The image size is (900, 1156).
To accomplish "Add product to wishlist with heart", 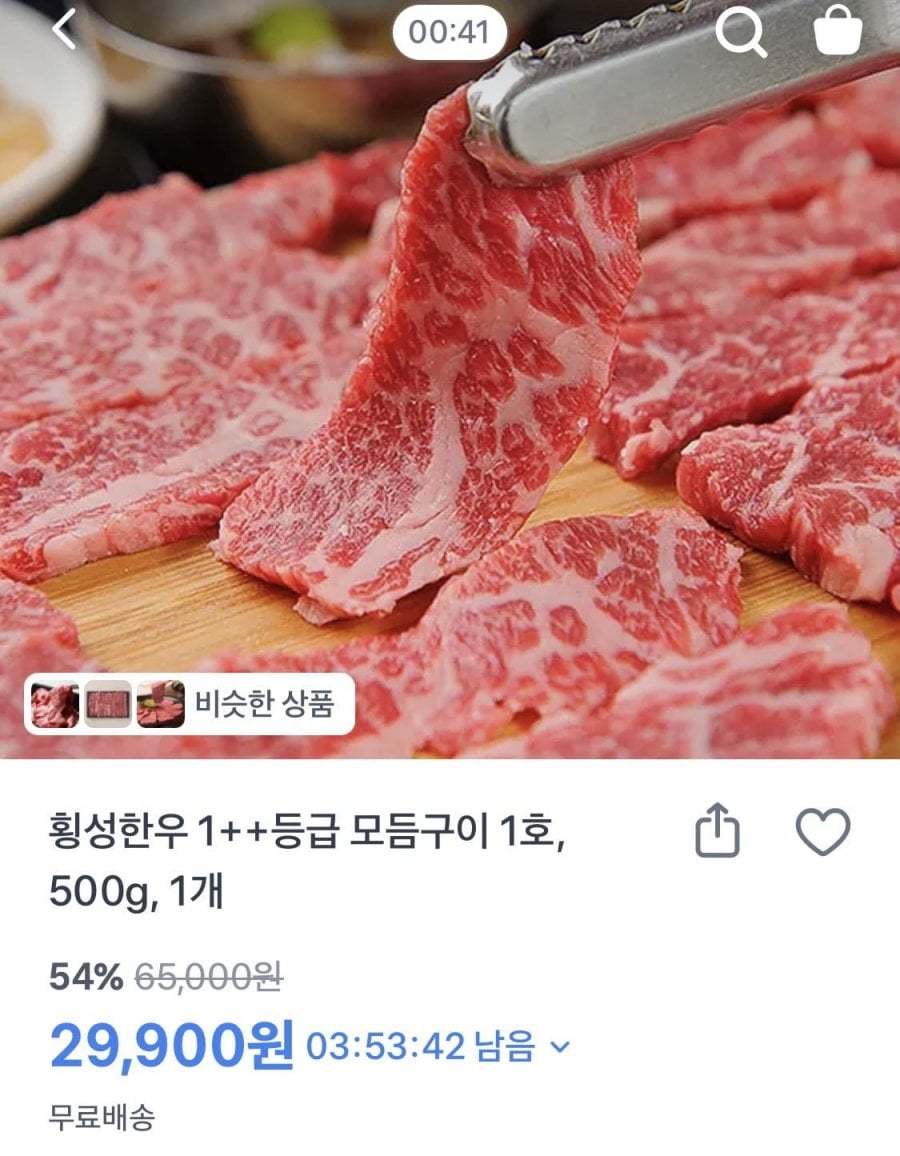I will 822,832.
